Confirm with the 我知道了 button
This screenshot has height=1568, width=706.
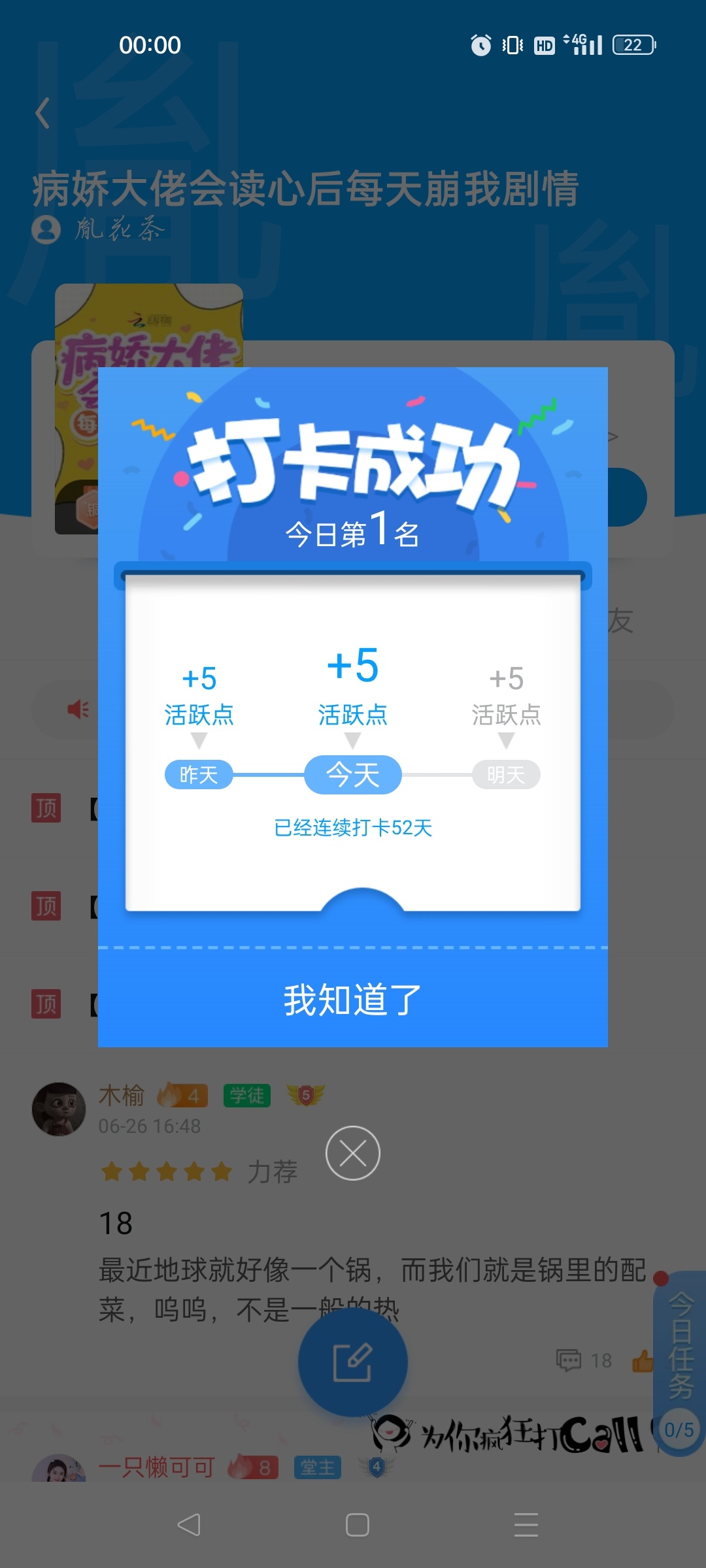pos(353,999)
